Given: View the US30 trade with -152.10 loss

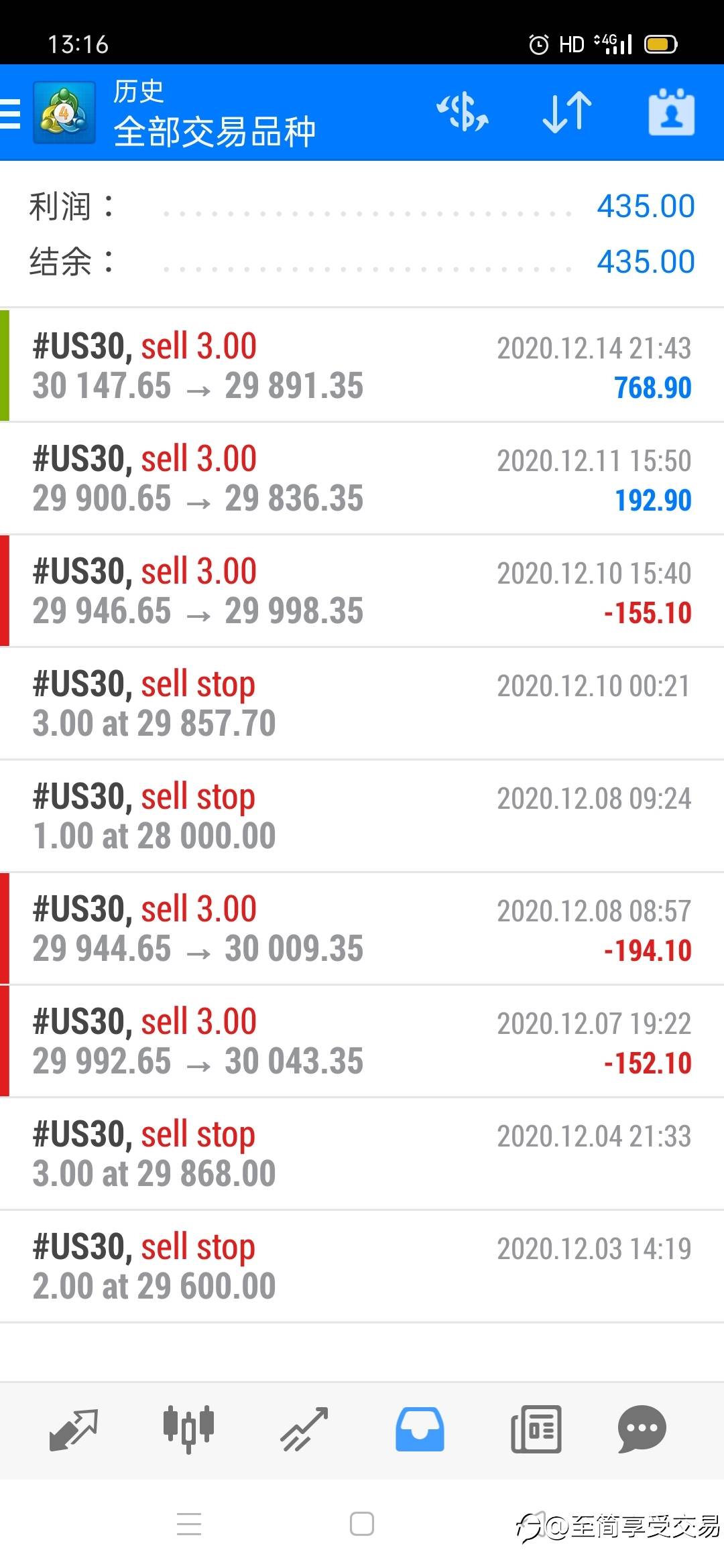Looking at the screenshot, I should click(x=362, y=1041).
